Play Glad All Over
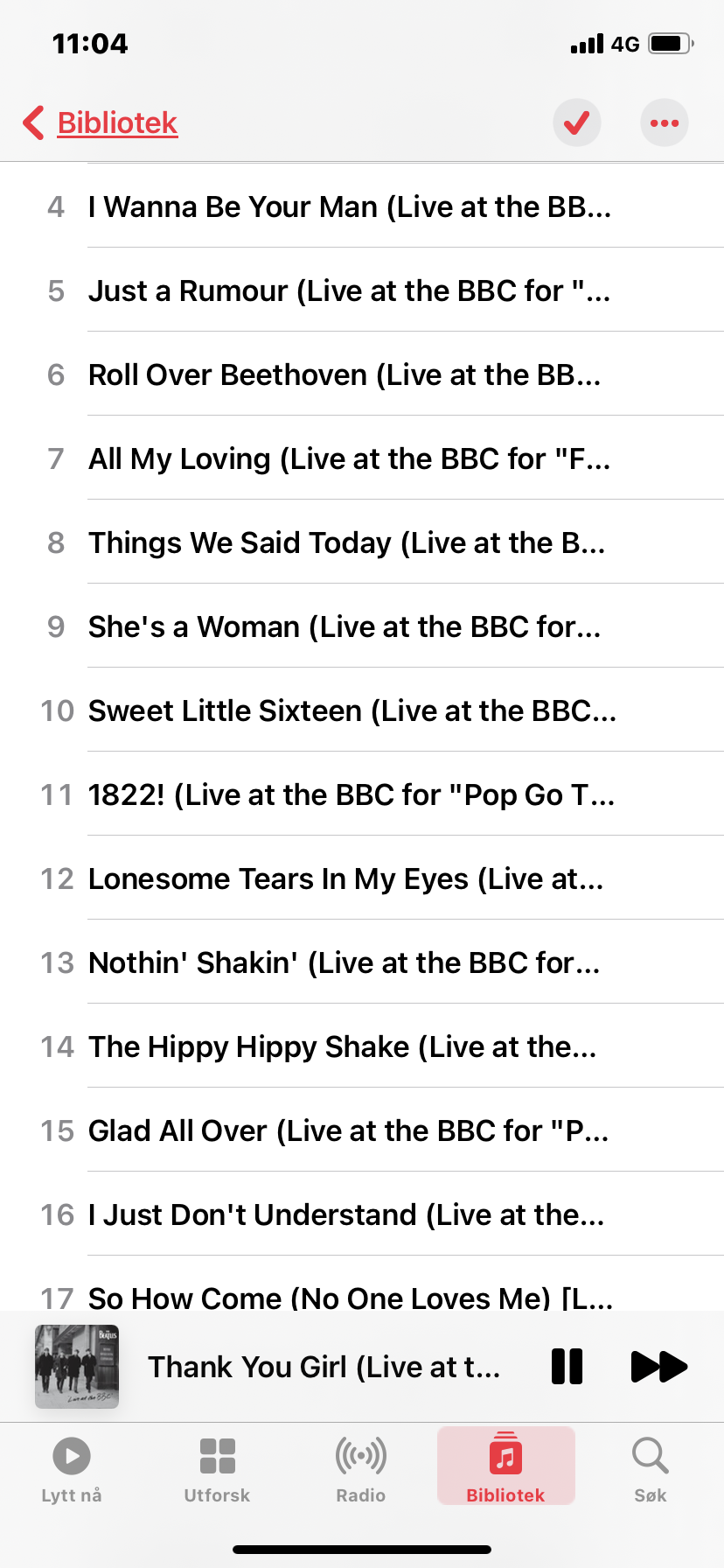 pos(362,1130)
